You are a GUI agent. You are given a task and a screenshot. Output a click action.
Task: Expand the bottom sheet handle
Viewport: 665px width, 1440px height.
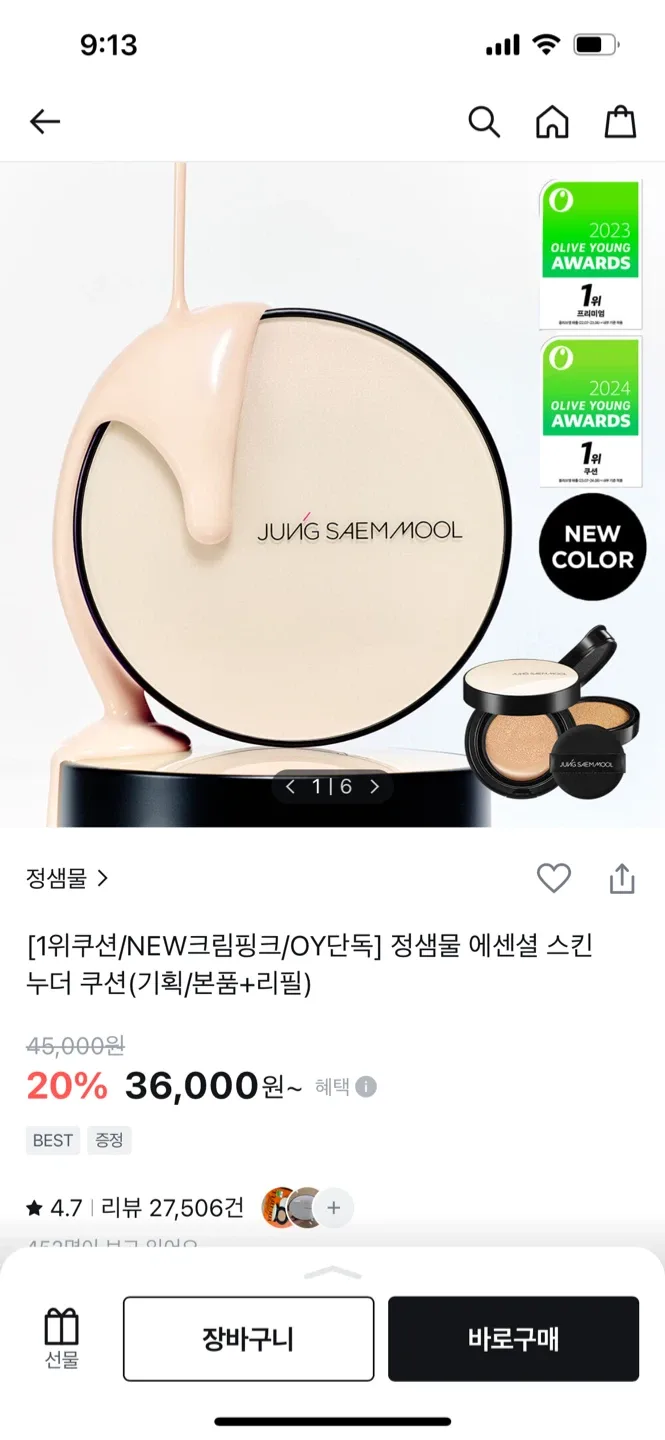(x=332, y=1272)
